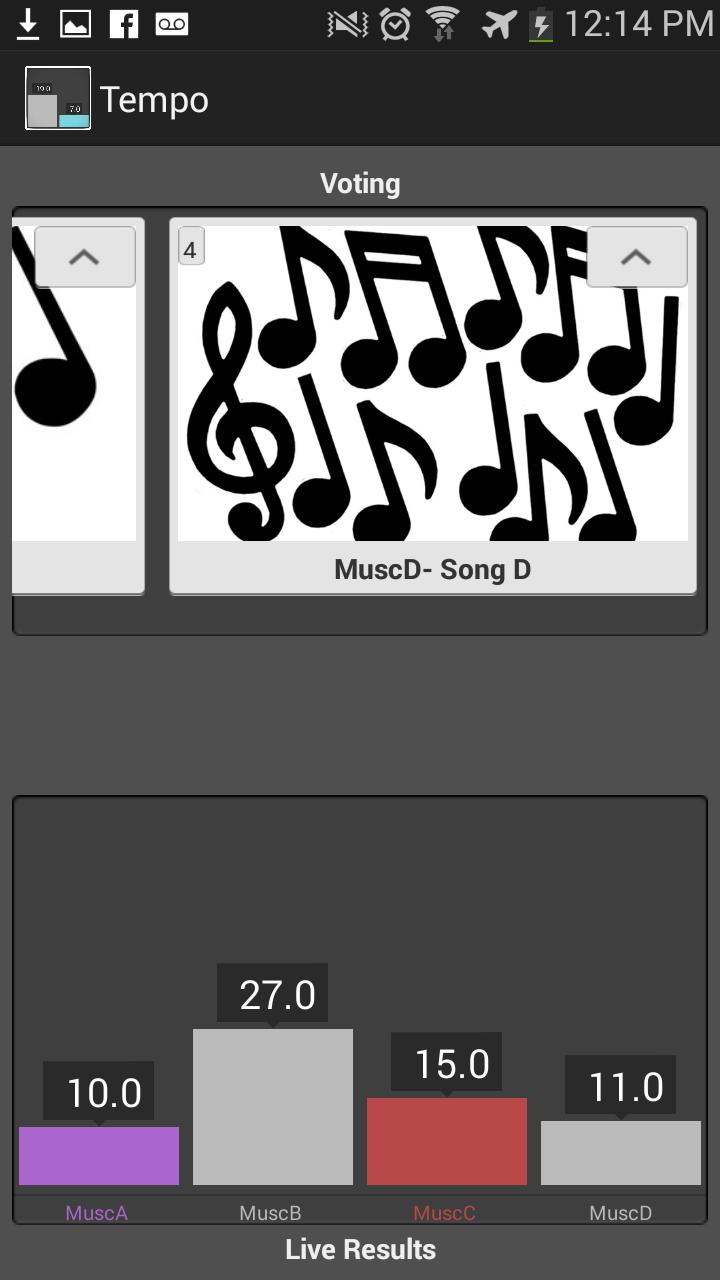The height and width of the screenshot is (1280, 720).
Task: Select the MuscB bar in Live Results
Action: tap(272, 1106)
